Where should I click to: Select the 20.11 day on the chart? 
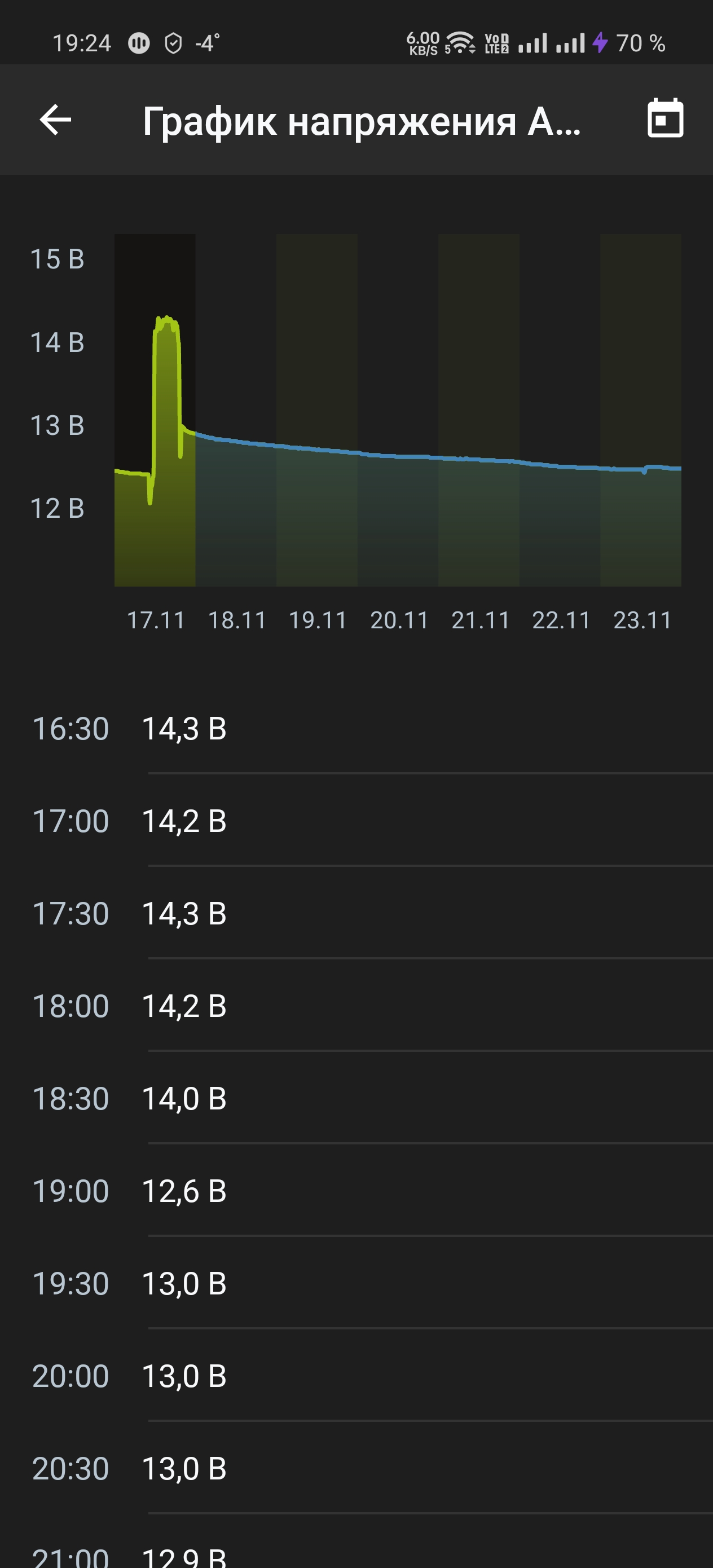(398, 410)
